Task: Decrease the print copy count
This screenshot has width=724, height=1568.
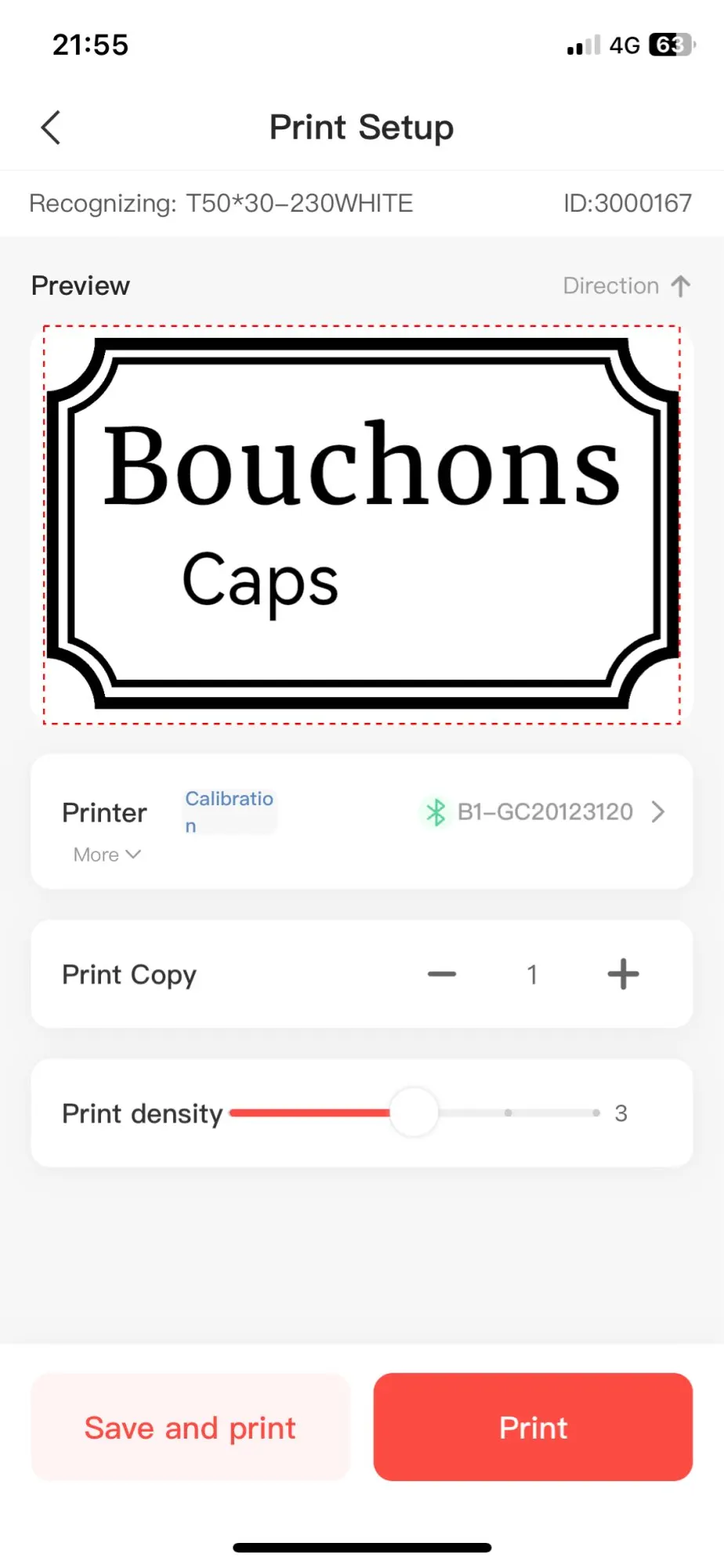Action: point(442,975)
